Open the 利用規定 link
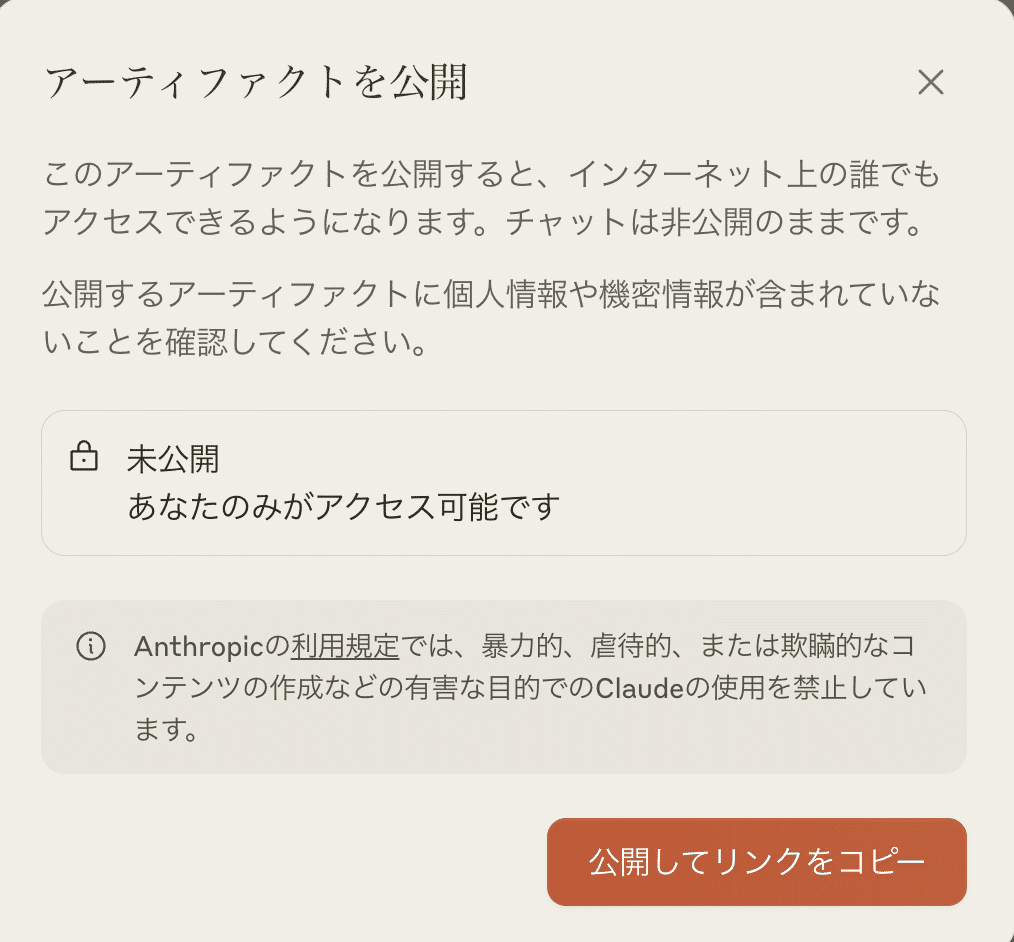Image resolution: width=1014 pixels, height=942 pixels. click(345, 647)
